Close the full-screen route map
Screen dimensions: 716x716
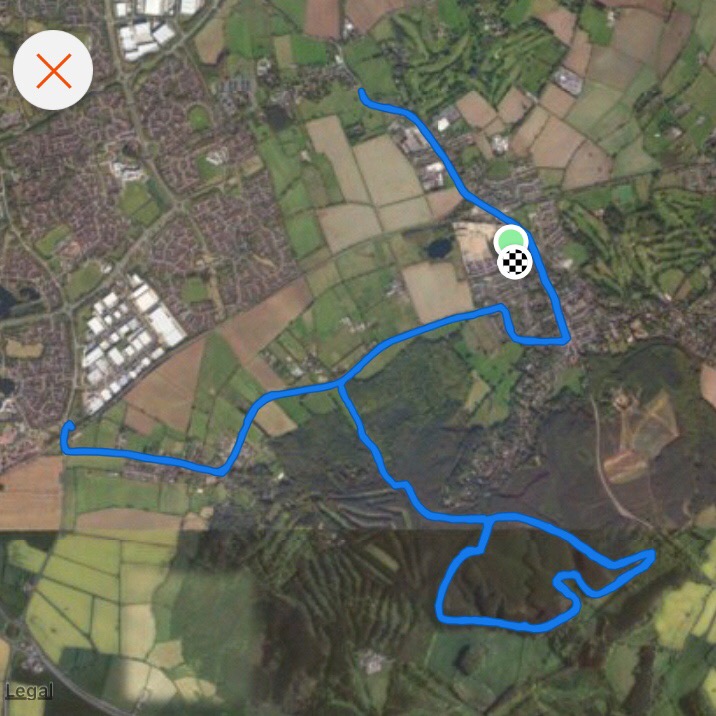[53, 70]
